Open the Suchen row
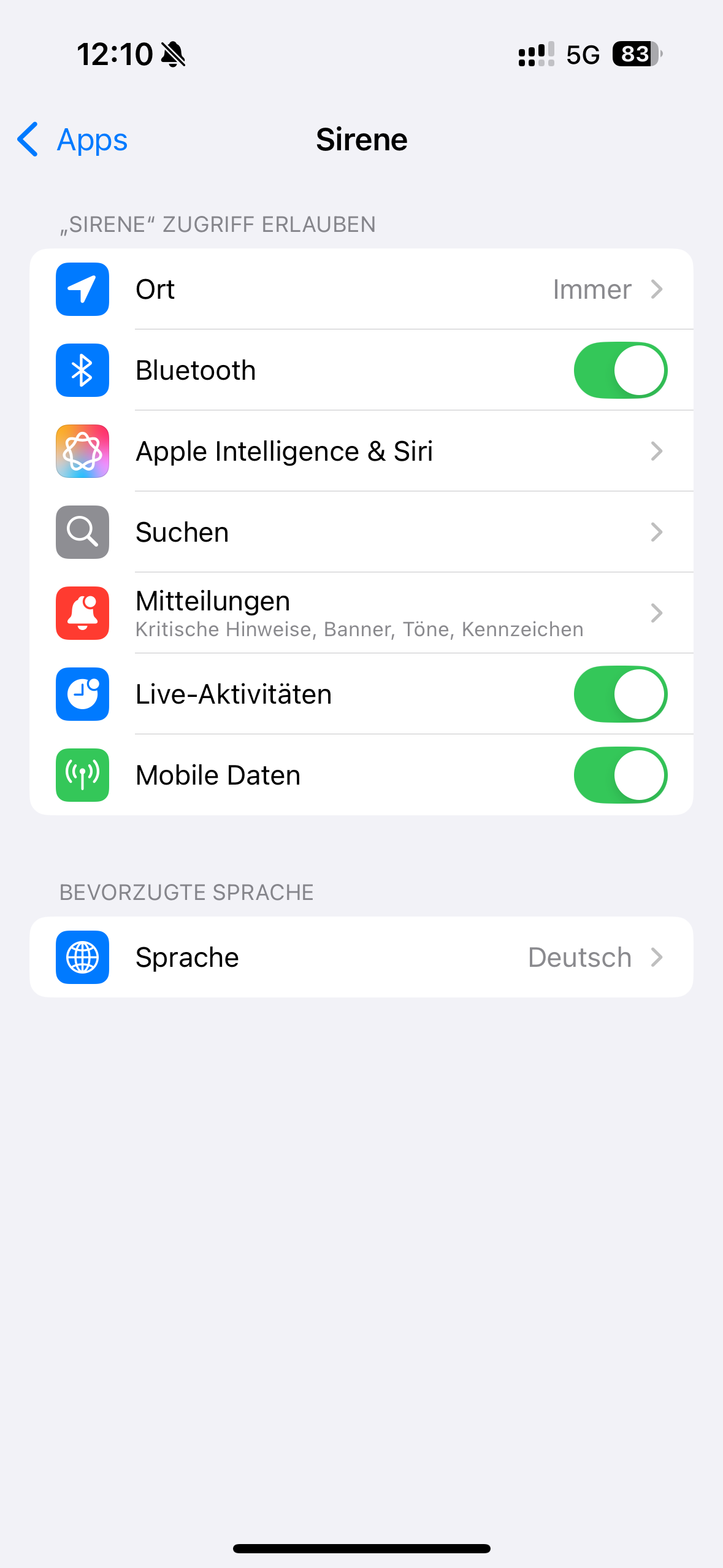 [361, 532]
